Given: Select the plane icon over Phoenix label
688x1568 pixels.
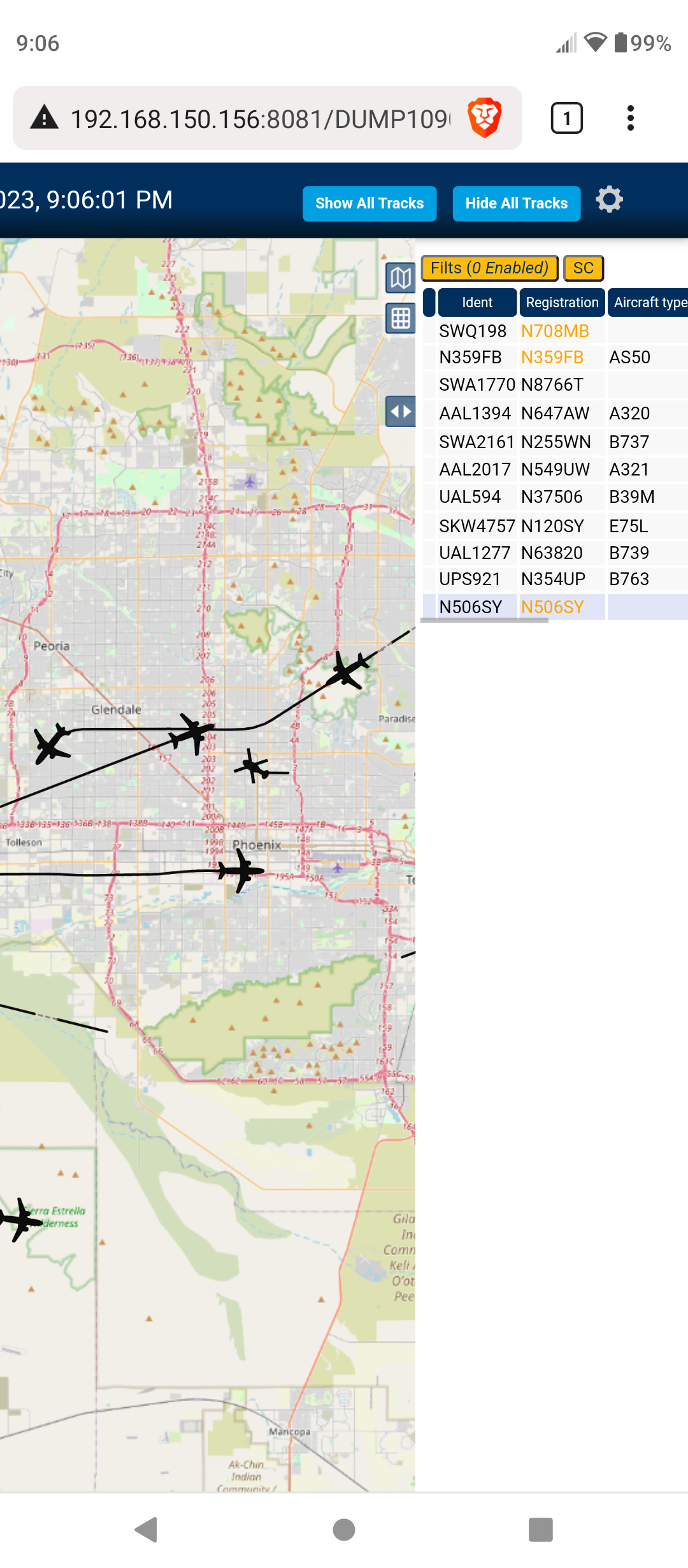Looking at the screenshot, I should (241, 869).
